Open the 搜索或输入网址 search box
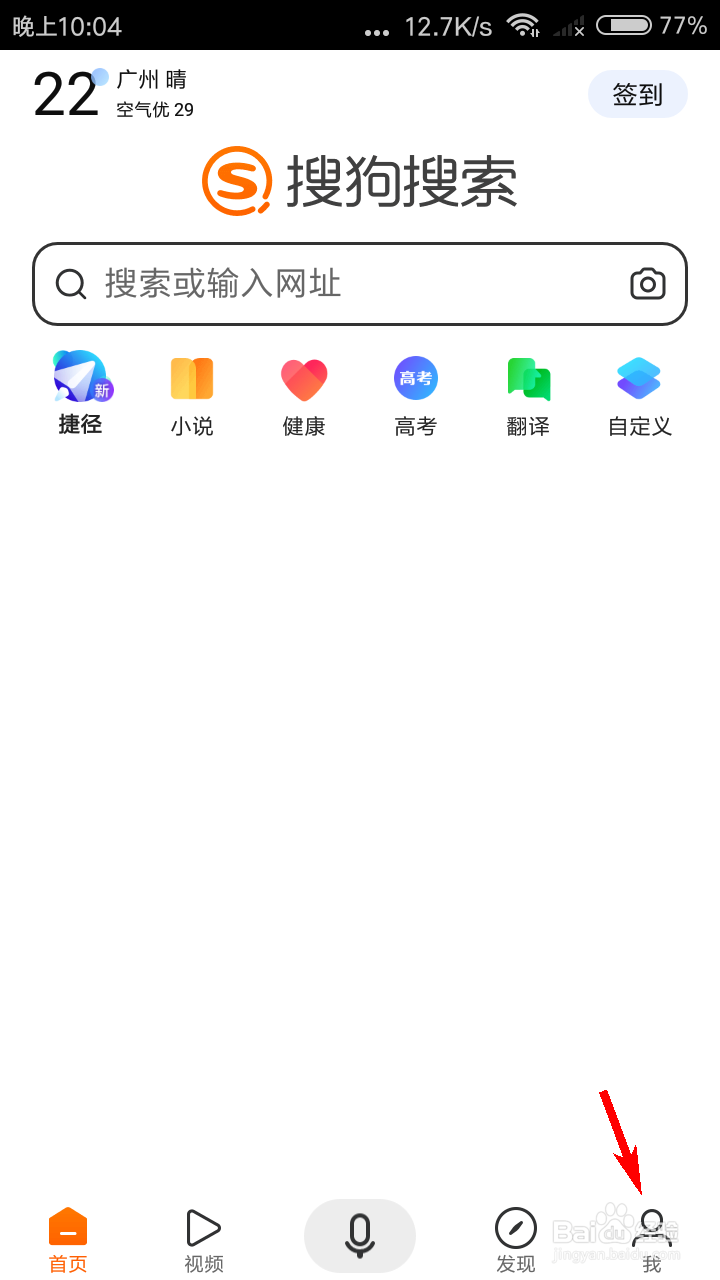 [360, 284]
